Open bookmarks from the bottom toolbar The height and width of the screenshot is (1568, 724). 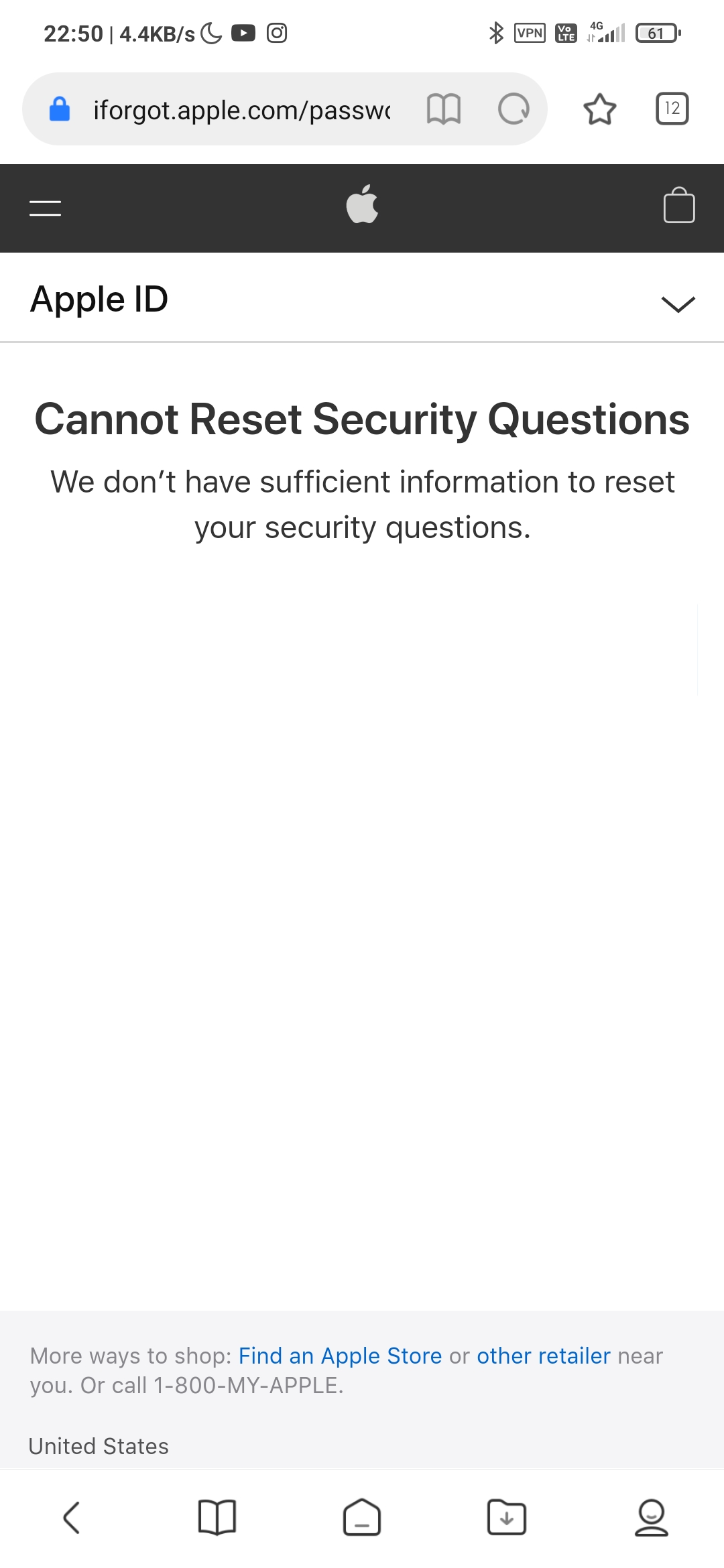coord(217,1518)
